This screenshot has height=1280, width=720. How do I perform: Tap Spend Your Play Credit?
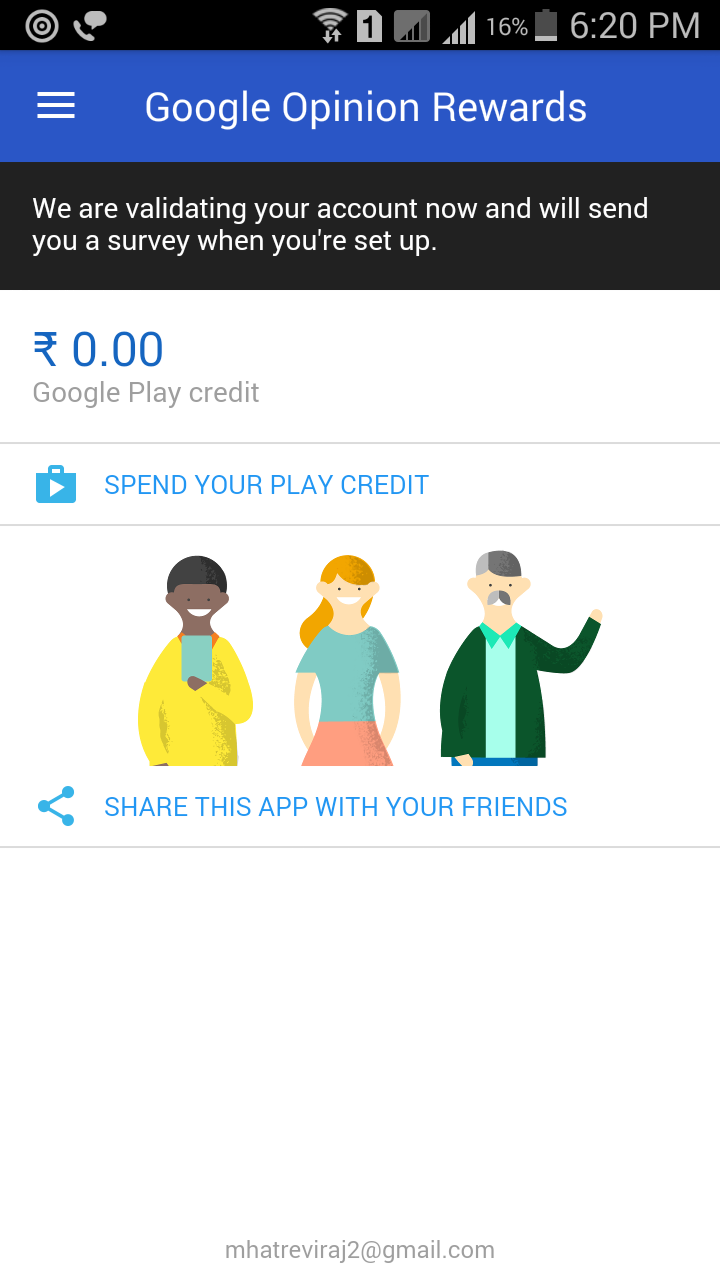pyautogui.click(x=266, y=485)
